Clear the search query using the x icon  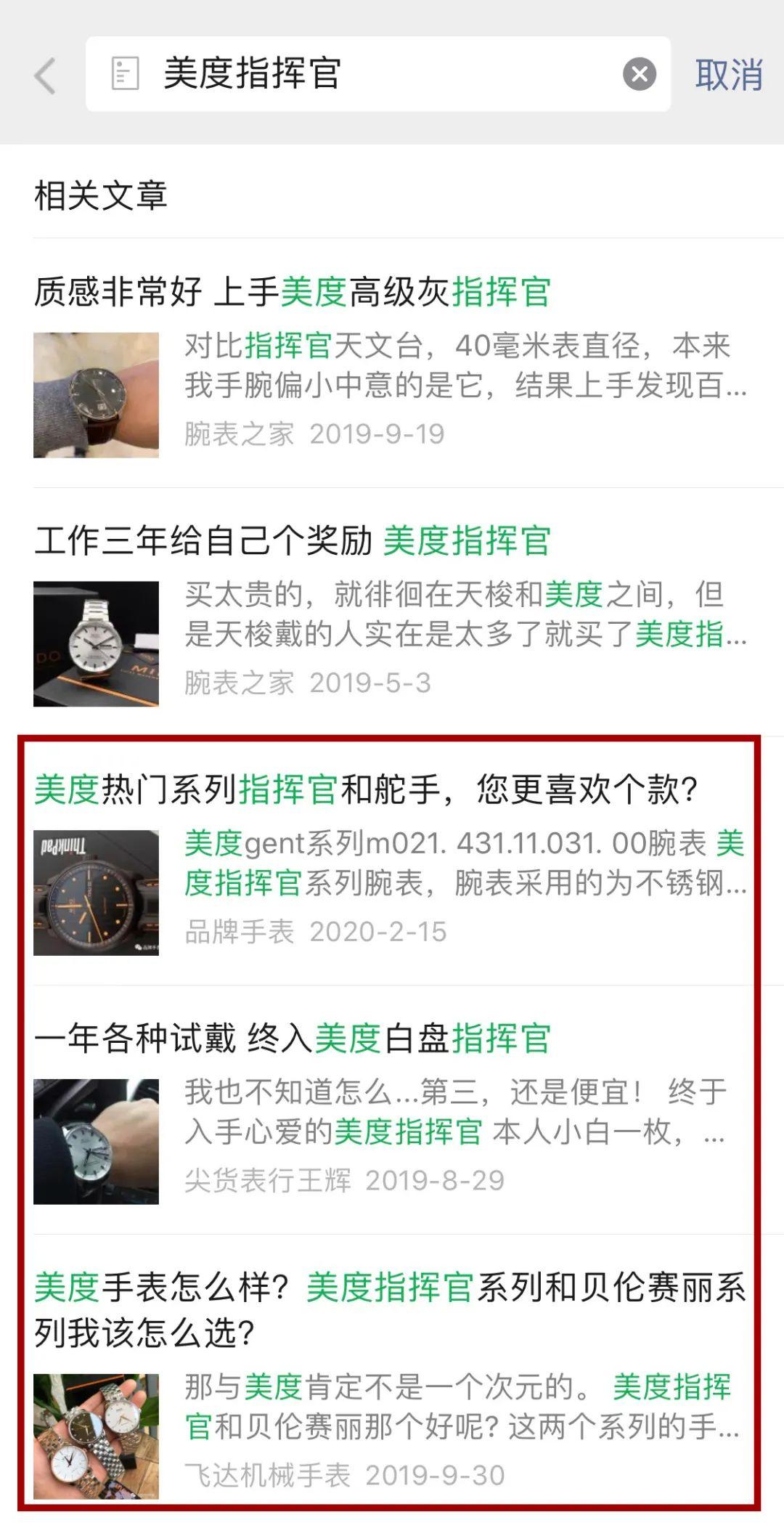(637, 75)
